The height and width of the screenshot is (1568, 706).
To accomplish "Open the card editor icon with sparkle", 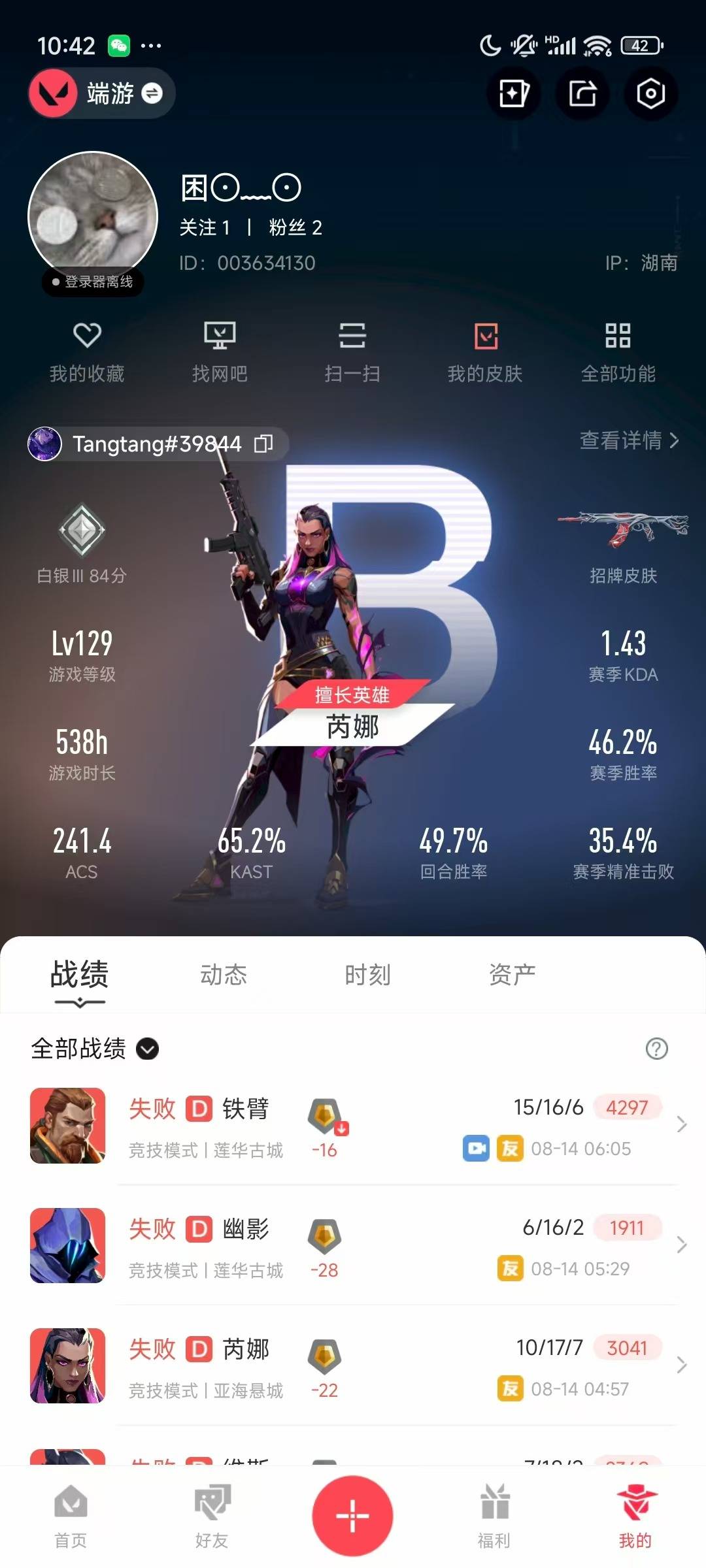I will pos(514,93).
